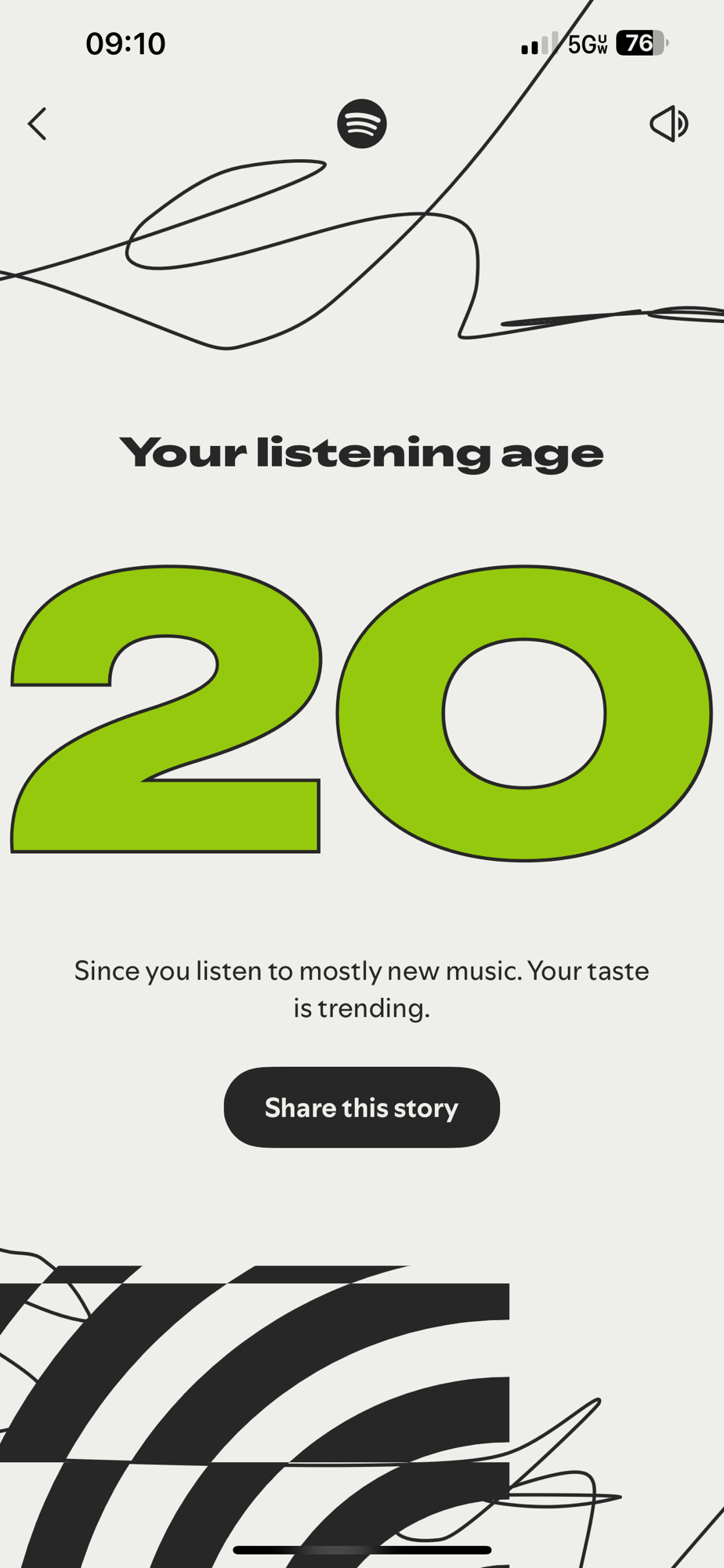Image resolution: width=724 pixels, height=1568 pixels.
Task: Tap Share this story button
Action: click(361, 1107)
